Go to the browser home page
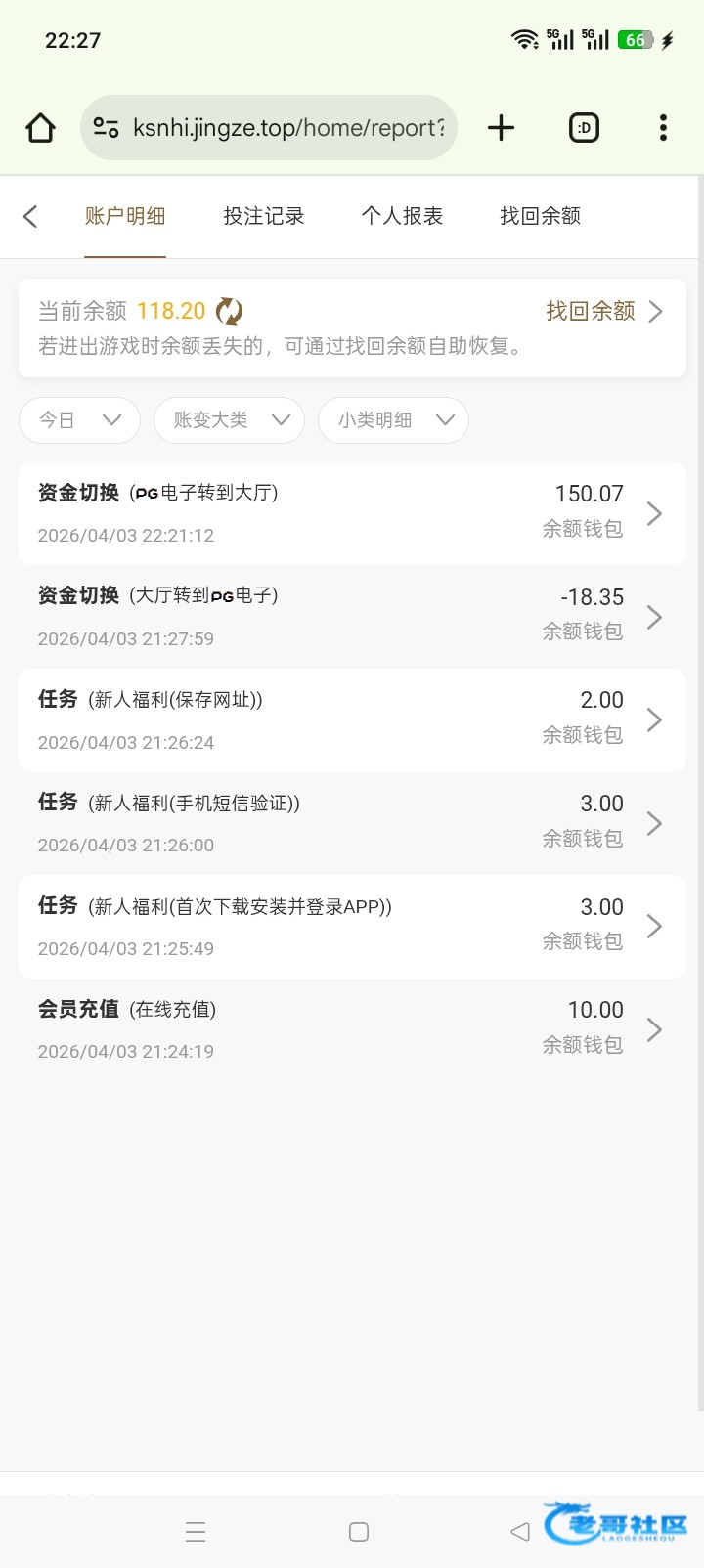The height and width of the screenshot is (1568, 704). [x=41, y=128]
